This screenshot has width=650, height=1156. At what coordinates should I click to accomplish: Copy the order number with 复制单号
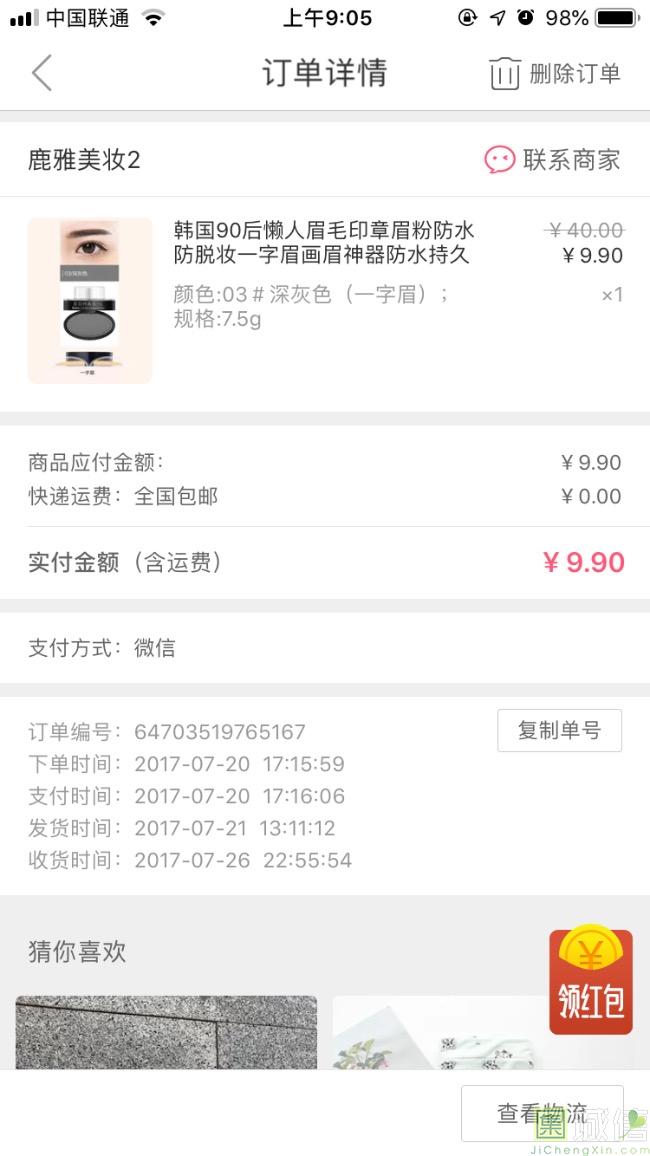(559, 730)
